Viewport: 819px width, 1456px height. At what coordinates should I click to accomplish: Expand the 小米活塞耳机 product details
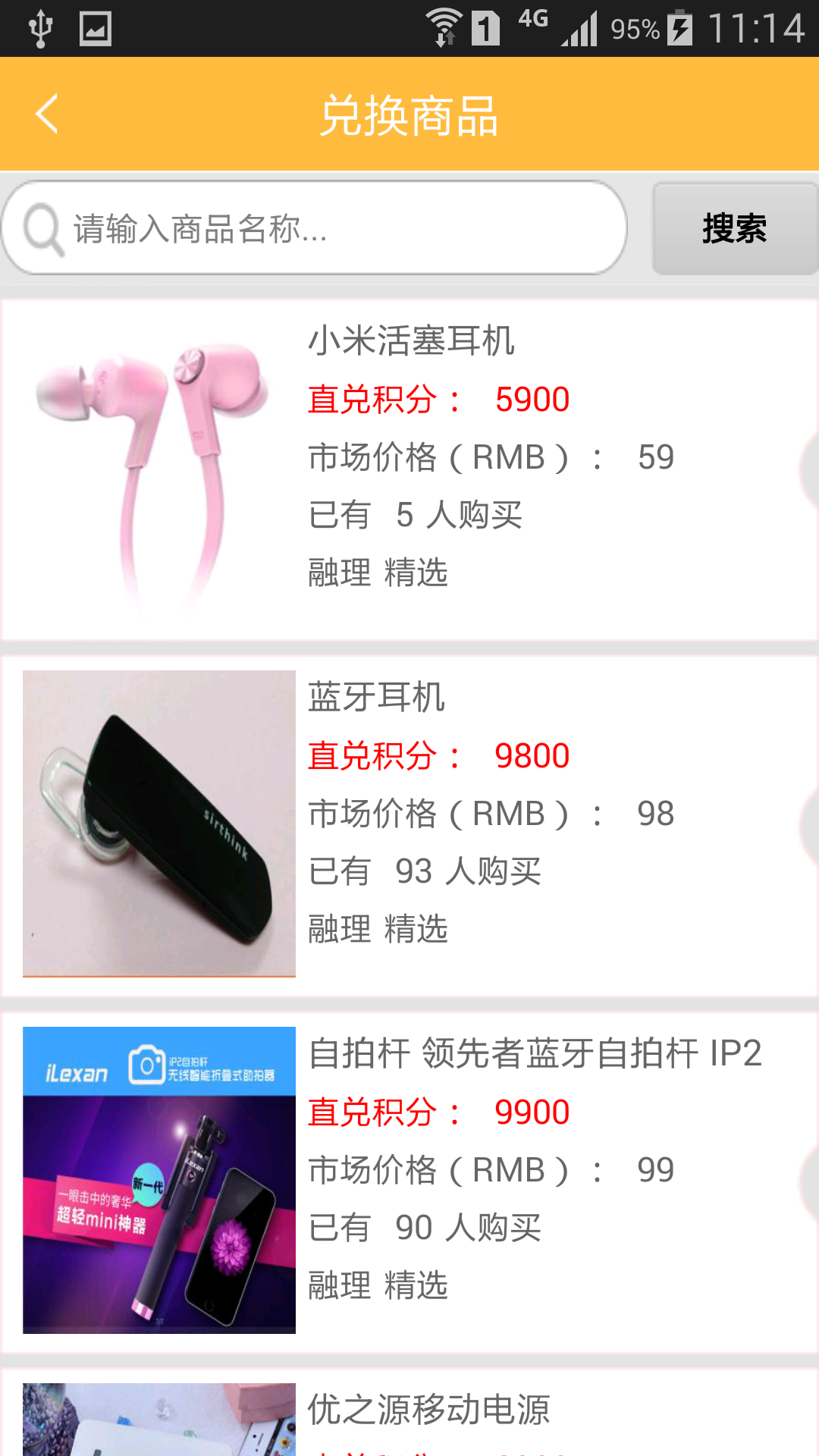point(409,466)
